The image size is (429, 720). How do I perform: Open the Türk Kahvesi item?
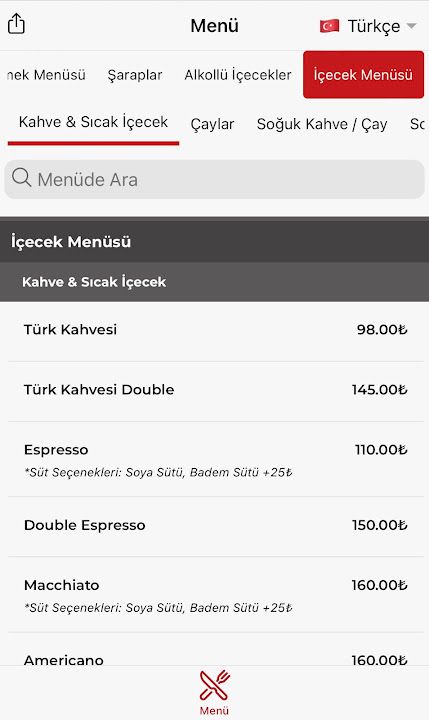214,330
